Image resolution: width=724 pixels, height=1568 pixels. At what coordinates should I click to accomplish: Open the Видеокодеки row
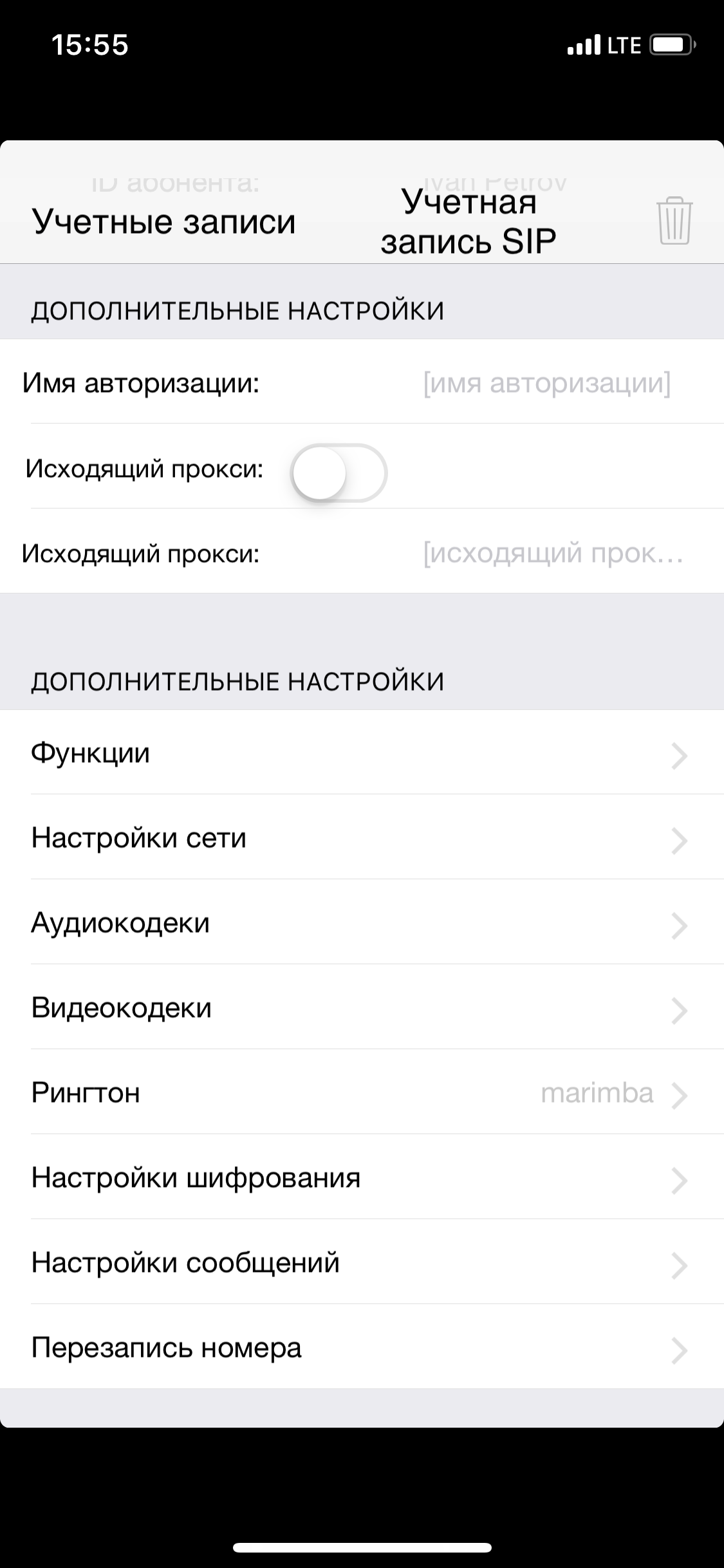(360, 1008)
